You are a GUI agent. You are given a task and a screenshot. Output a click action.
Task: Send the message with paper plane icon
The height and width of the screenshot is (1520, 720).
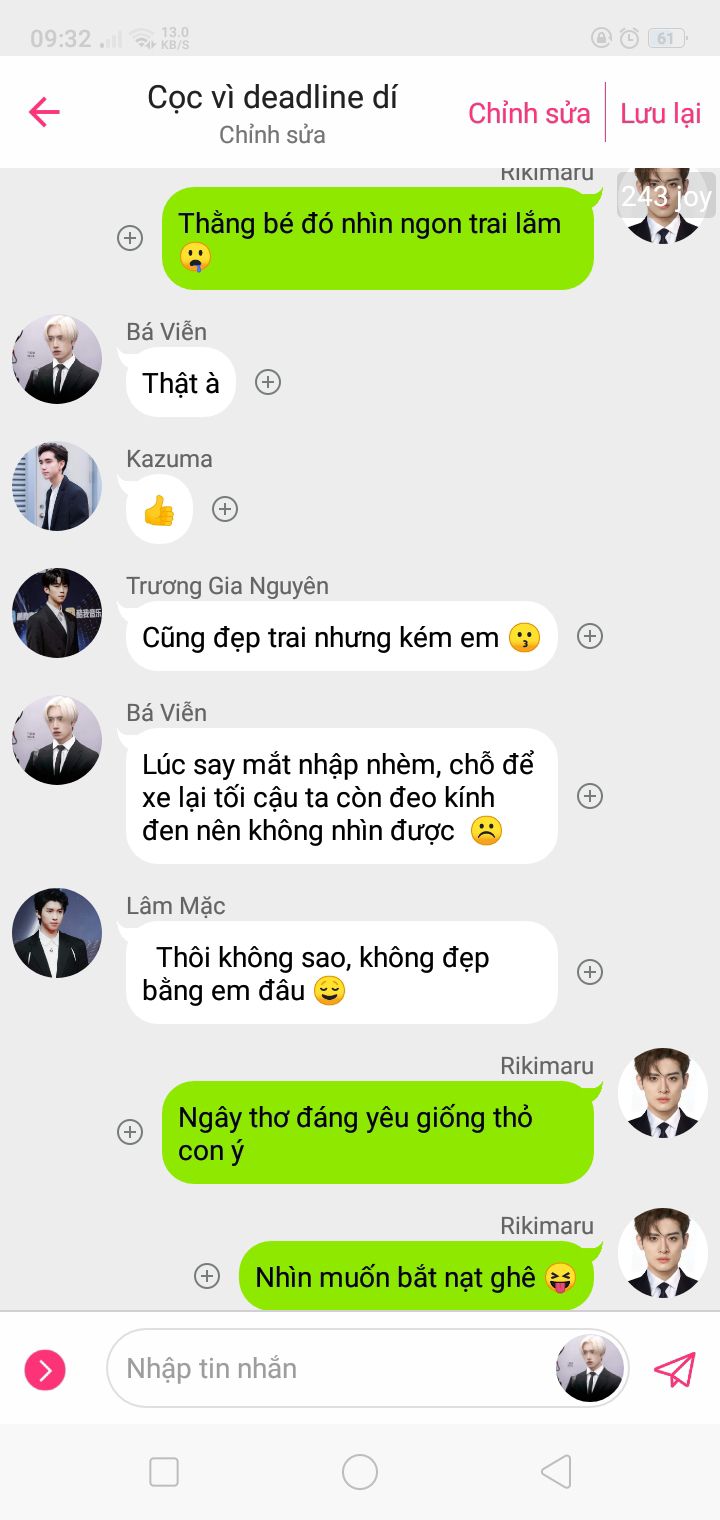click(675, 1369)
